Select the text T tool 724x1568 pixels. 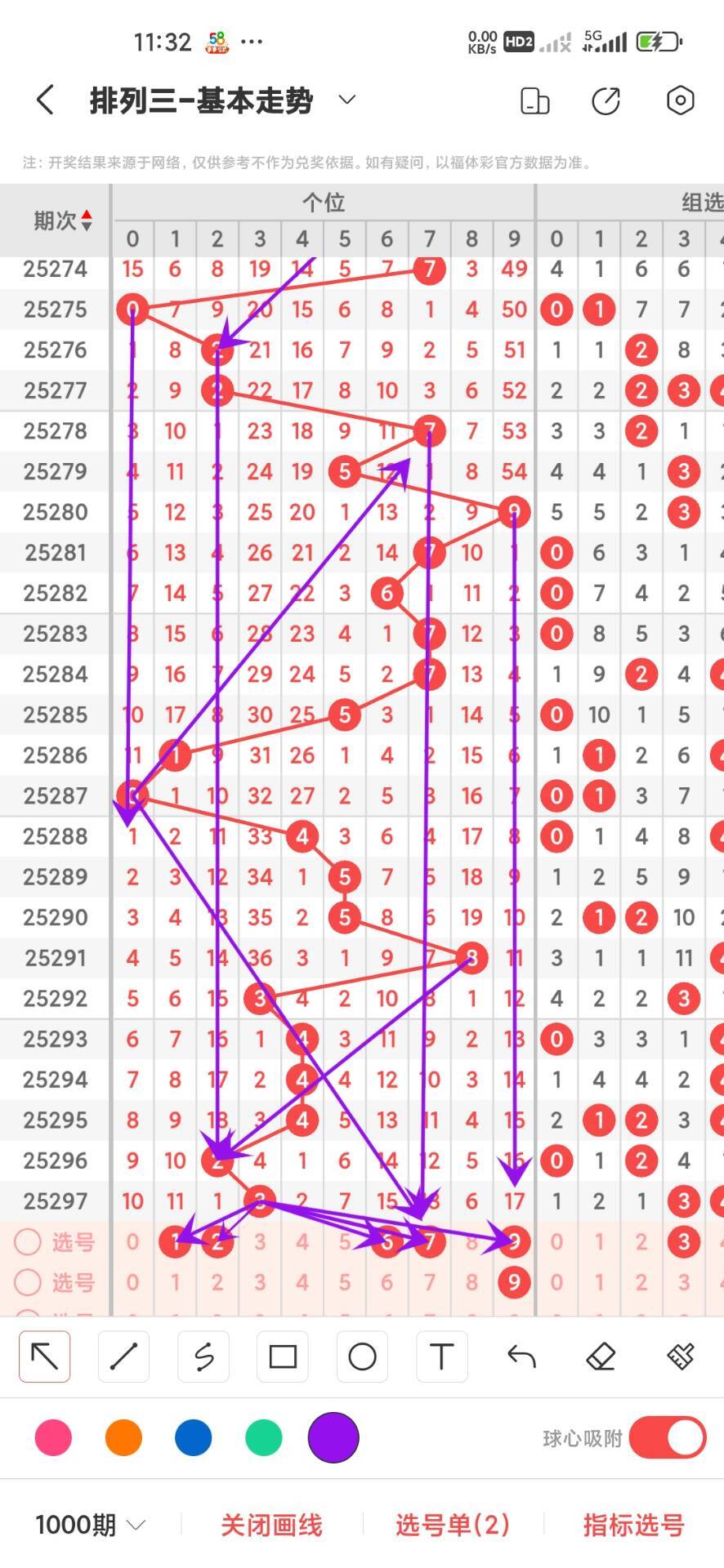(x=441, y=1356)
